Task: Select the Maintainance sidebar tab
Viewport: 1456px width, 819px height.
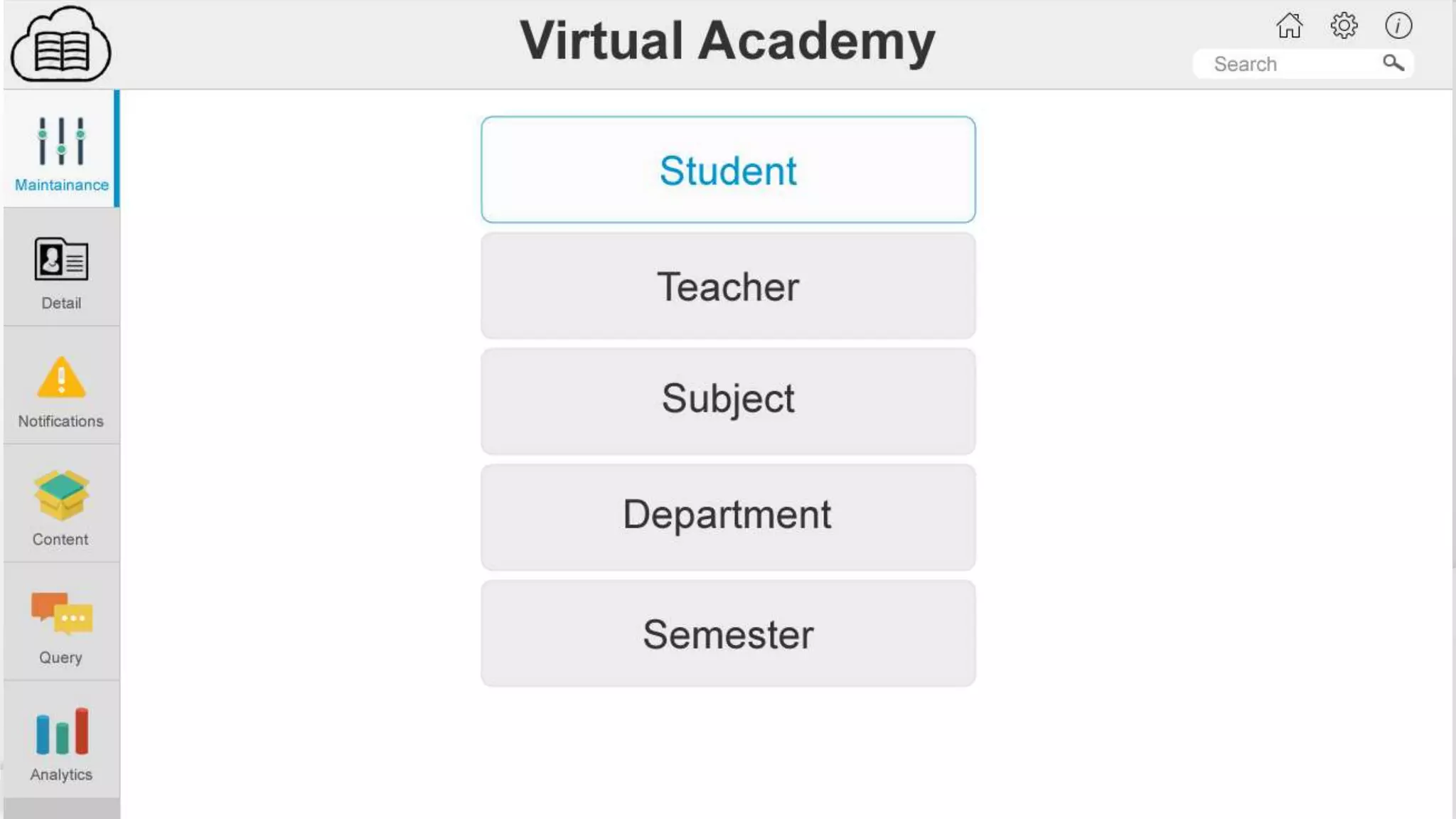Action: tap(61, 149)
